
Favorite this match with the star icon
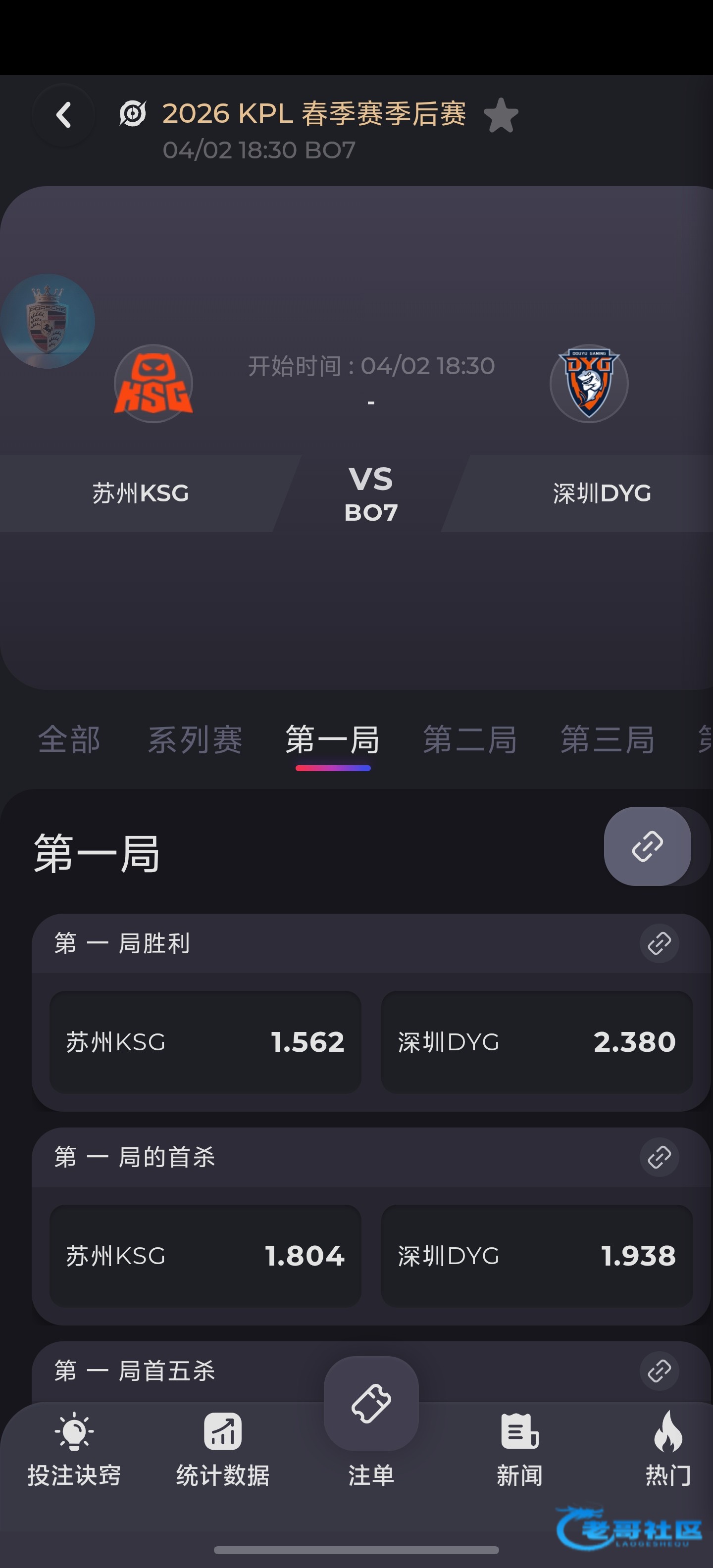pyautogui.click(x=501, y=116)
